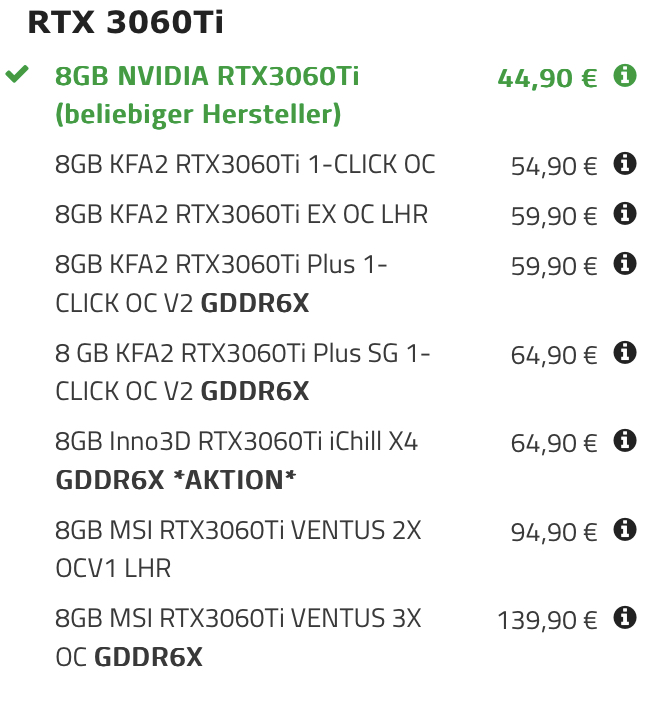
Task: Choose the KFA2 RTX3060Ti 1-CLICK OC card
Action: 245,164
